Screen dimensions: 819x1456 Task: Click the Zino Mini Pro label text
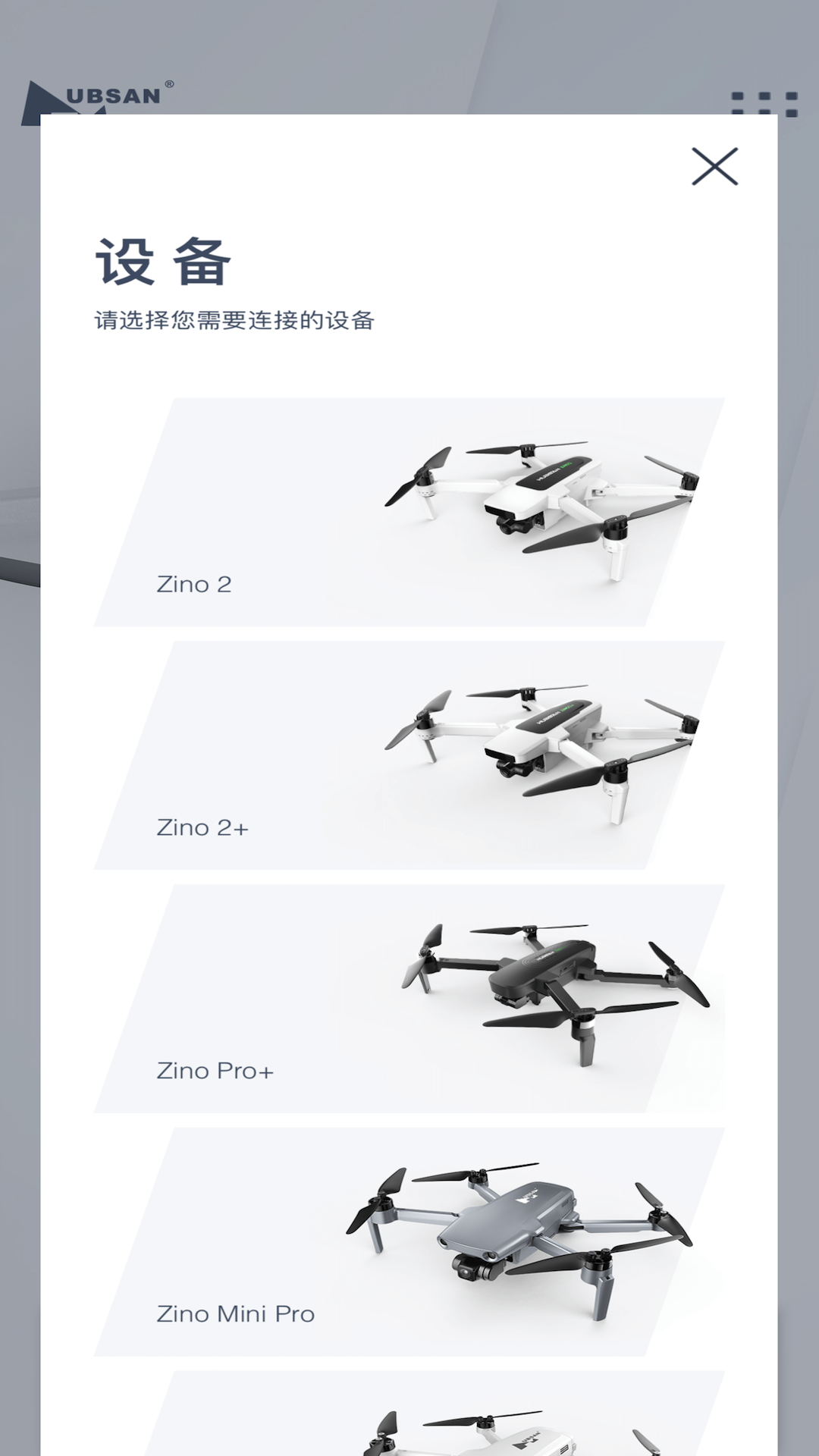[237, 1314]
